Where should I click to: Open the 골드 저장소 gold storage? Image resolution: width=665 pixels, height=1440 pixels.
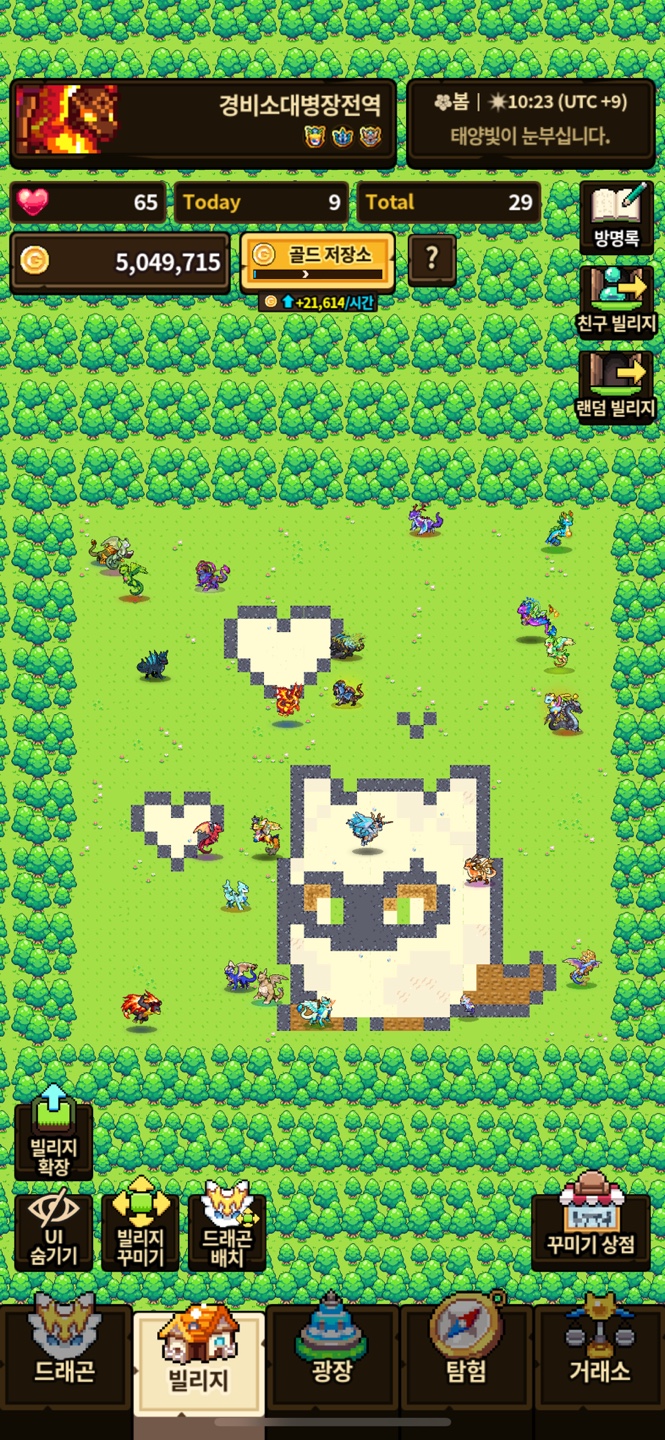[317, 260]
